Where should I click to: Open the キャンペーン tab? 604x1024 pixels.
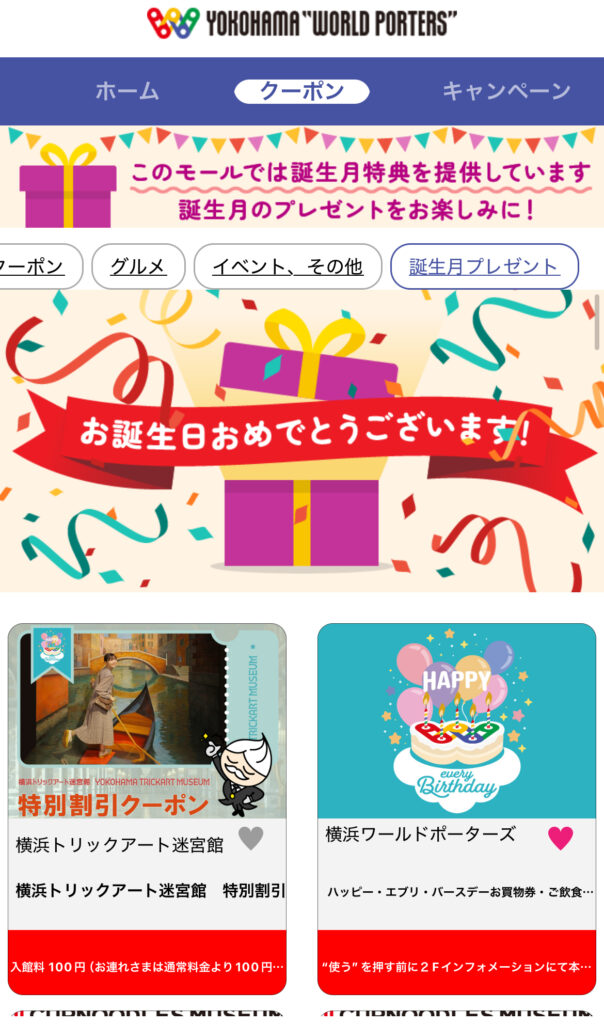coord(506,91)
